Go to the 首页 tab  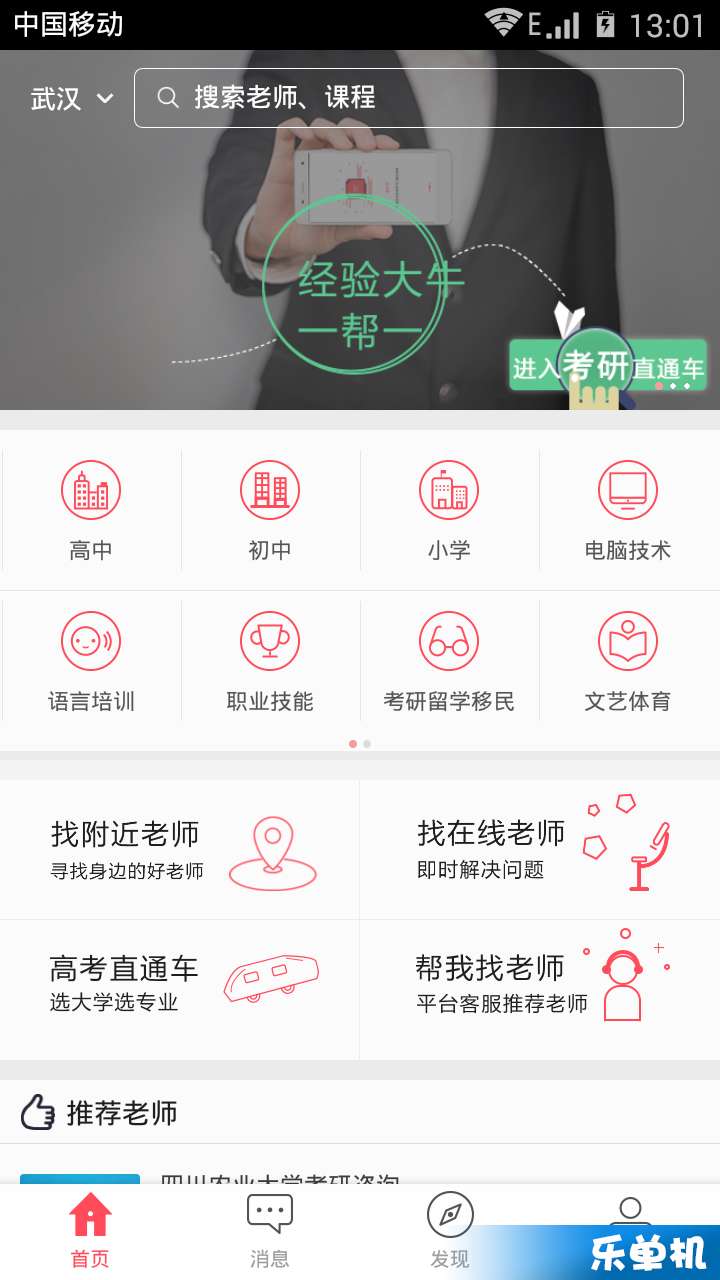(x=90, y=1230)
